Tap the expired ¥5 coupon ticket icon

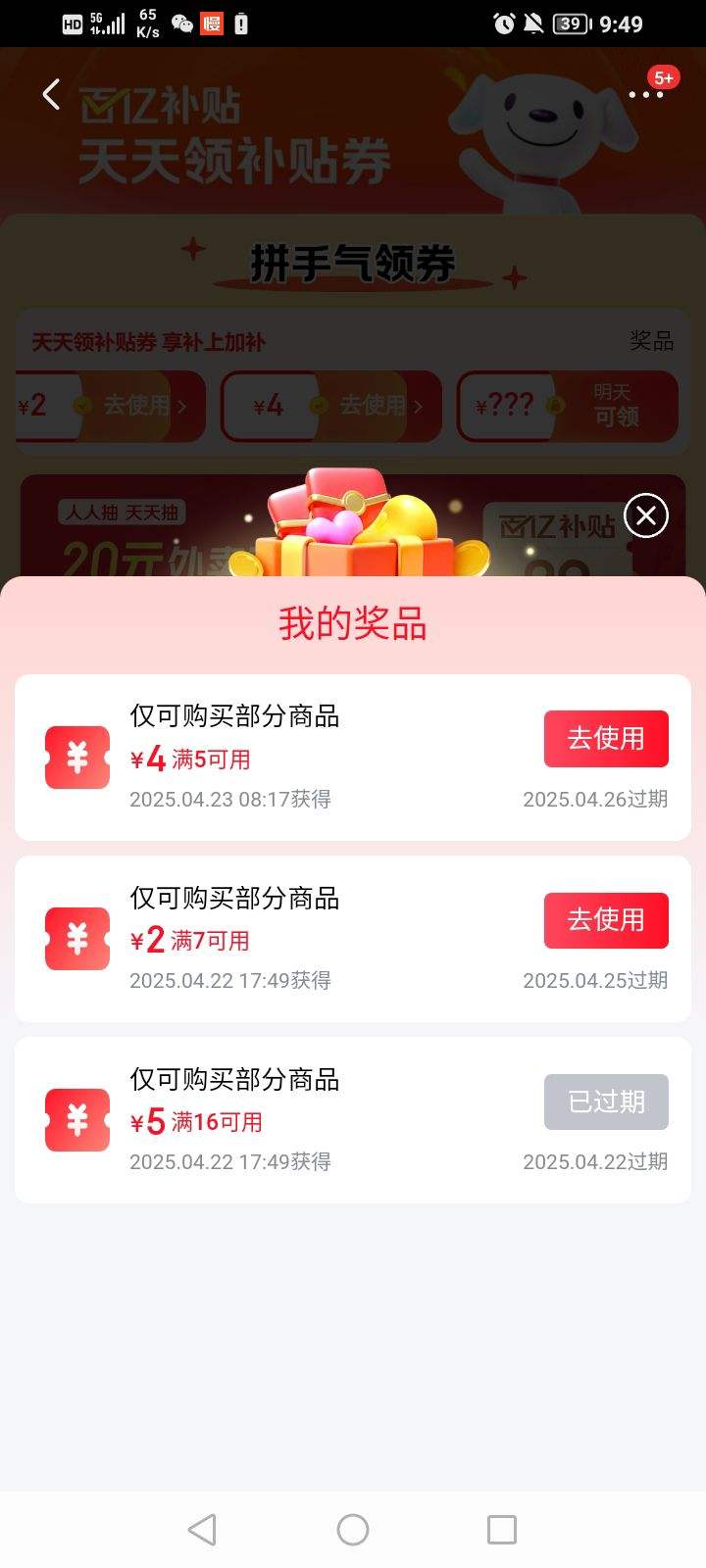pos(76,1120)
